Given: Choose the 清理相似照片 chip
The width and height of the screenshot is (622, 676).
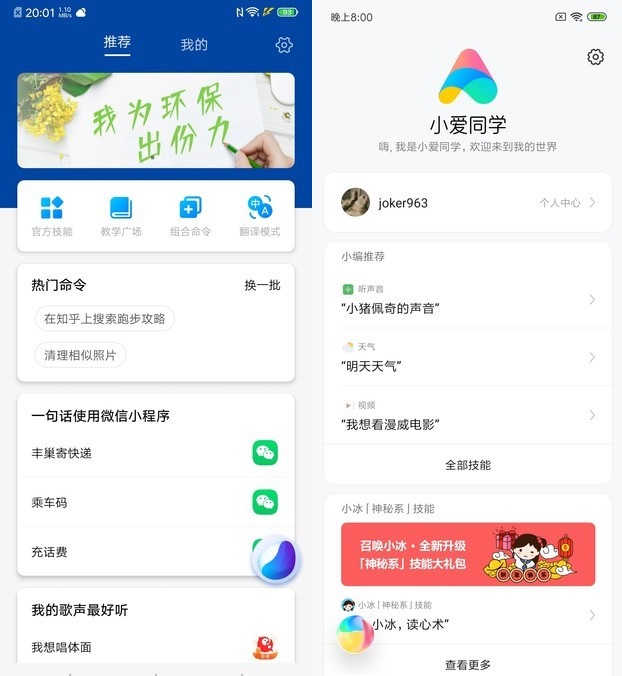Looking at the screenshot, I should click(x=80, y=355).
